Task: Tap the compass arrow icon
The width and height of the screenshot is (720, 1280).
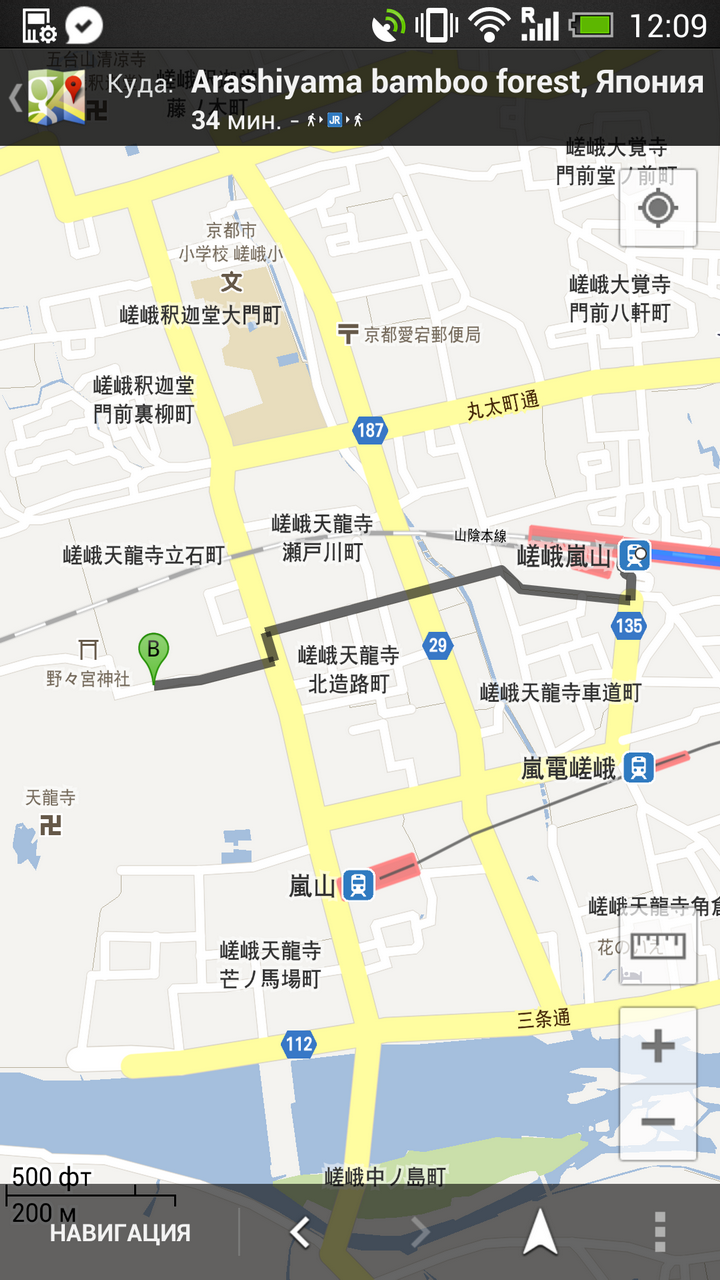Action: pos(541,1232)
